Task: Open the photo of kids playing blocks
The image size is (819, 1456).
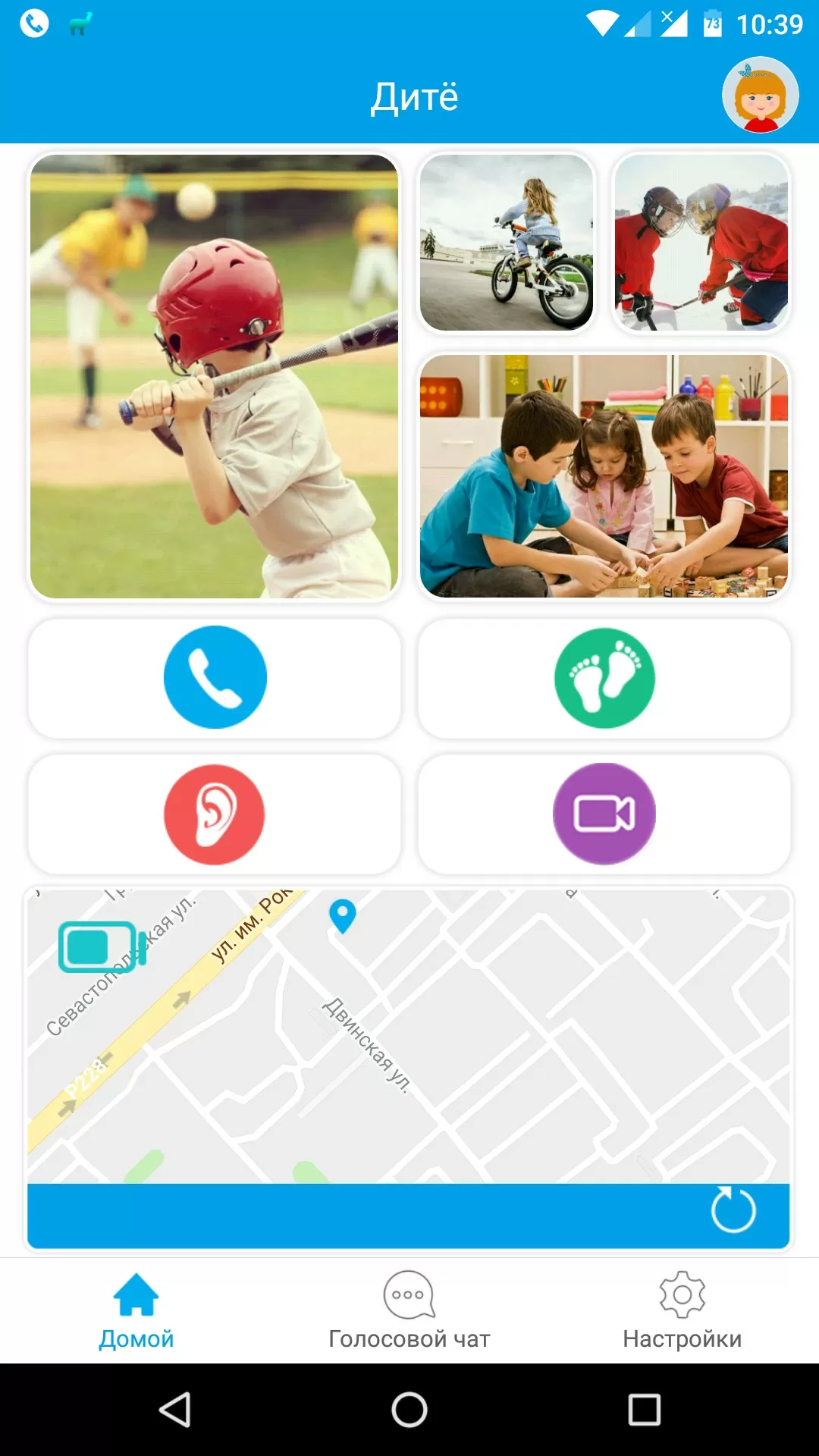Action: pyautogui.click(x=604, y=476)
